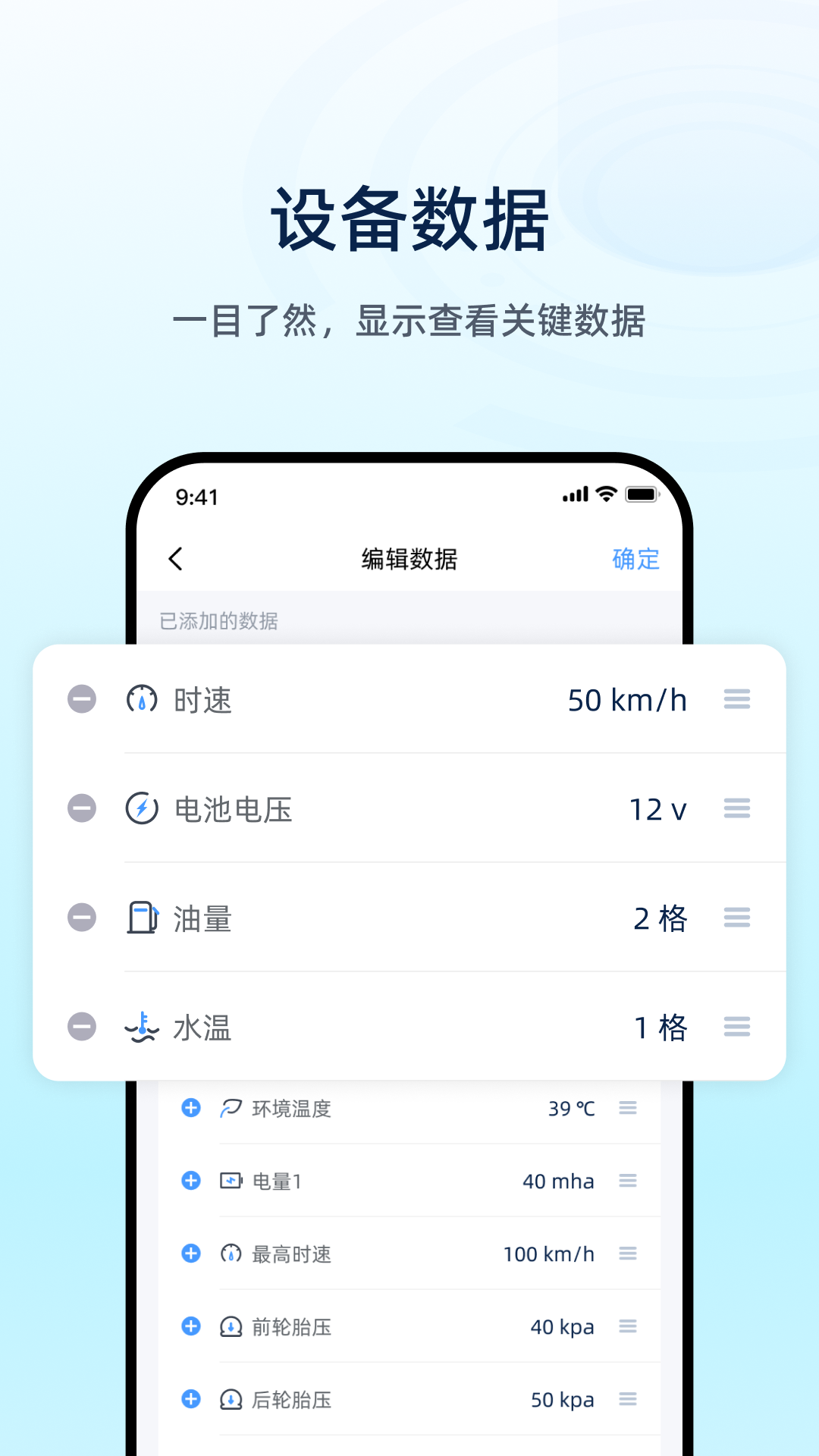
Task: Add 环境温度 with its plus button
Action: pyautogui.click(x=190, y=1108)
